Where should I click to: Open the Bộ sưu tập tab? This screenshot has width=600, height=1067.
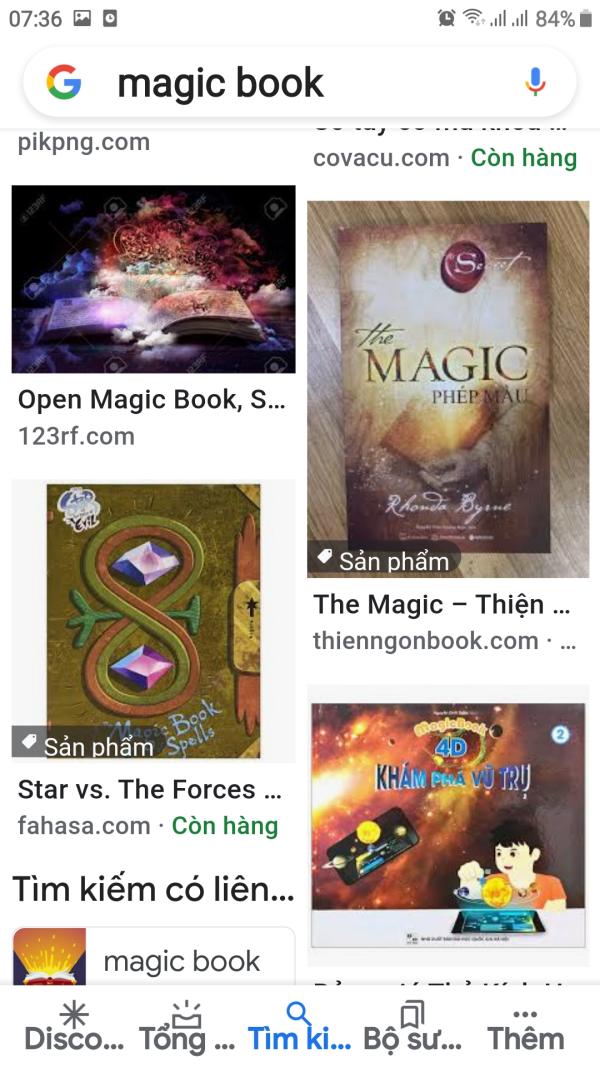point(412,1027)
